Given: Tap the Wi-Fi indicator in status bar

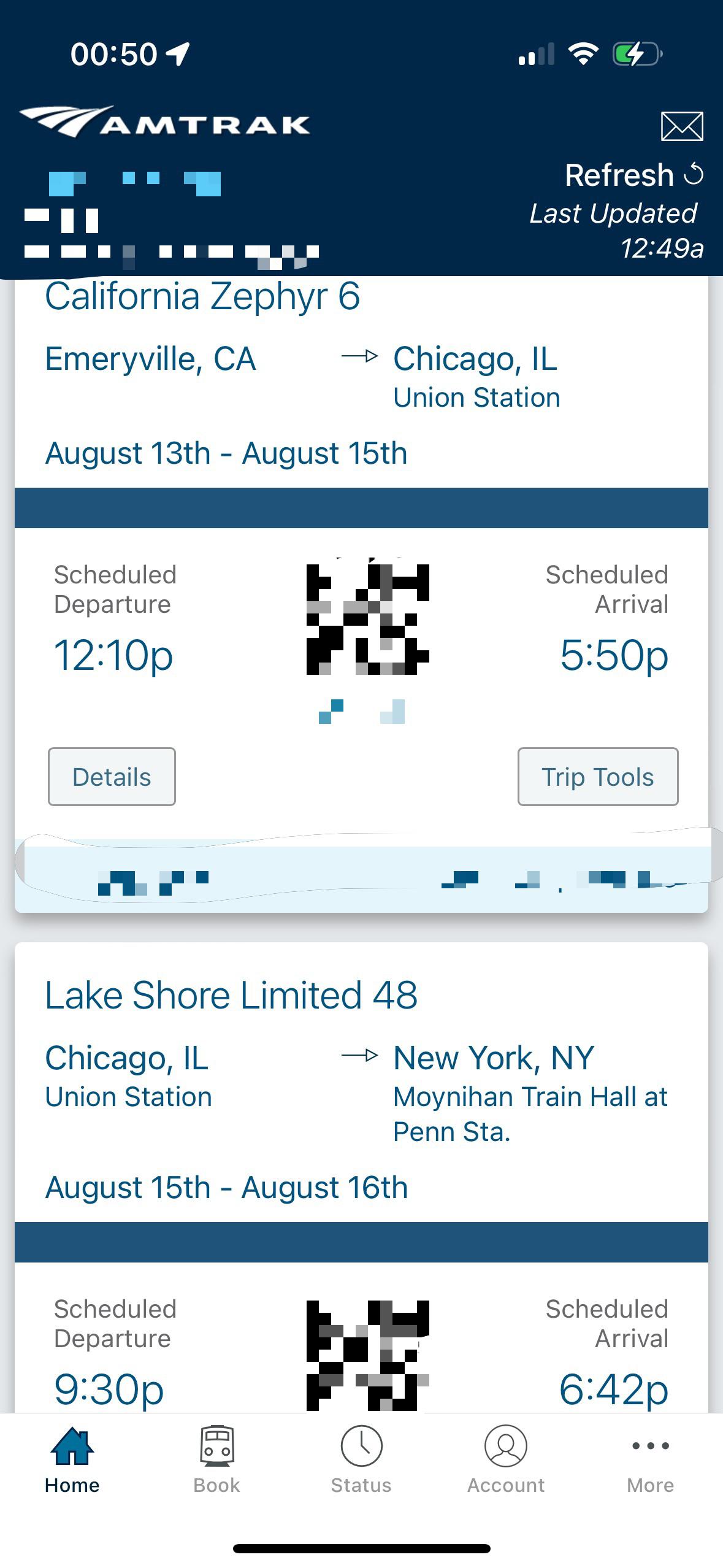Looking at the screenshot, I should coord(583,54).
